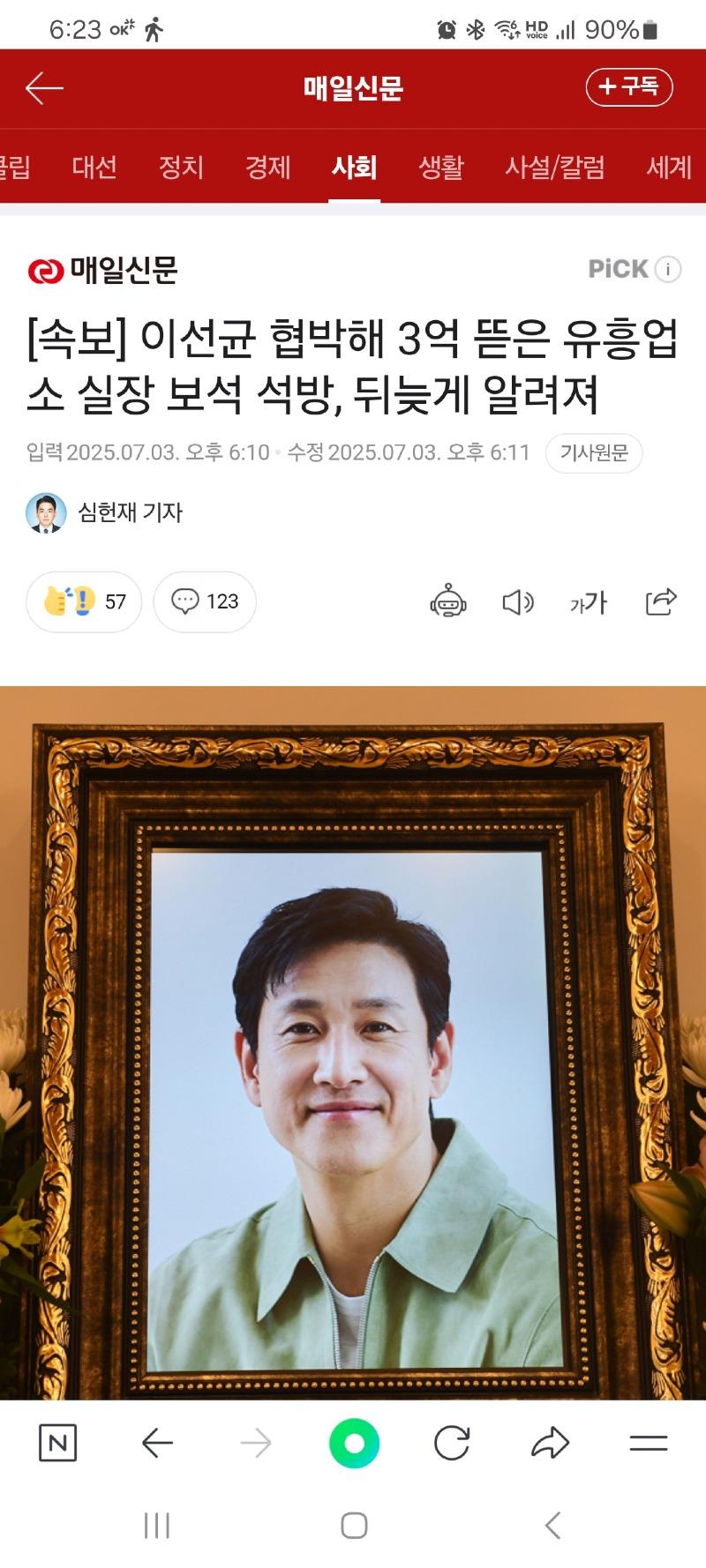The width and height of the screenshot is (706, 1568).
Task: Reload the page
Action: [x=452, y=1444]
